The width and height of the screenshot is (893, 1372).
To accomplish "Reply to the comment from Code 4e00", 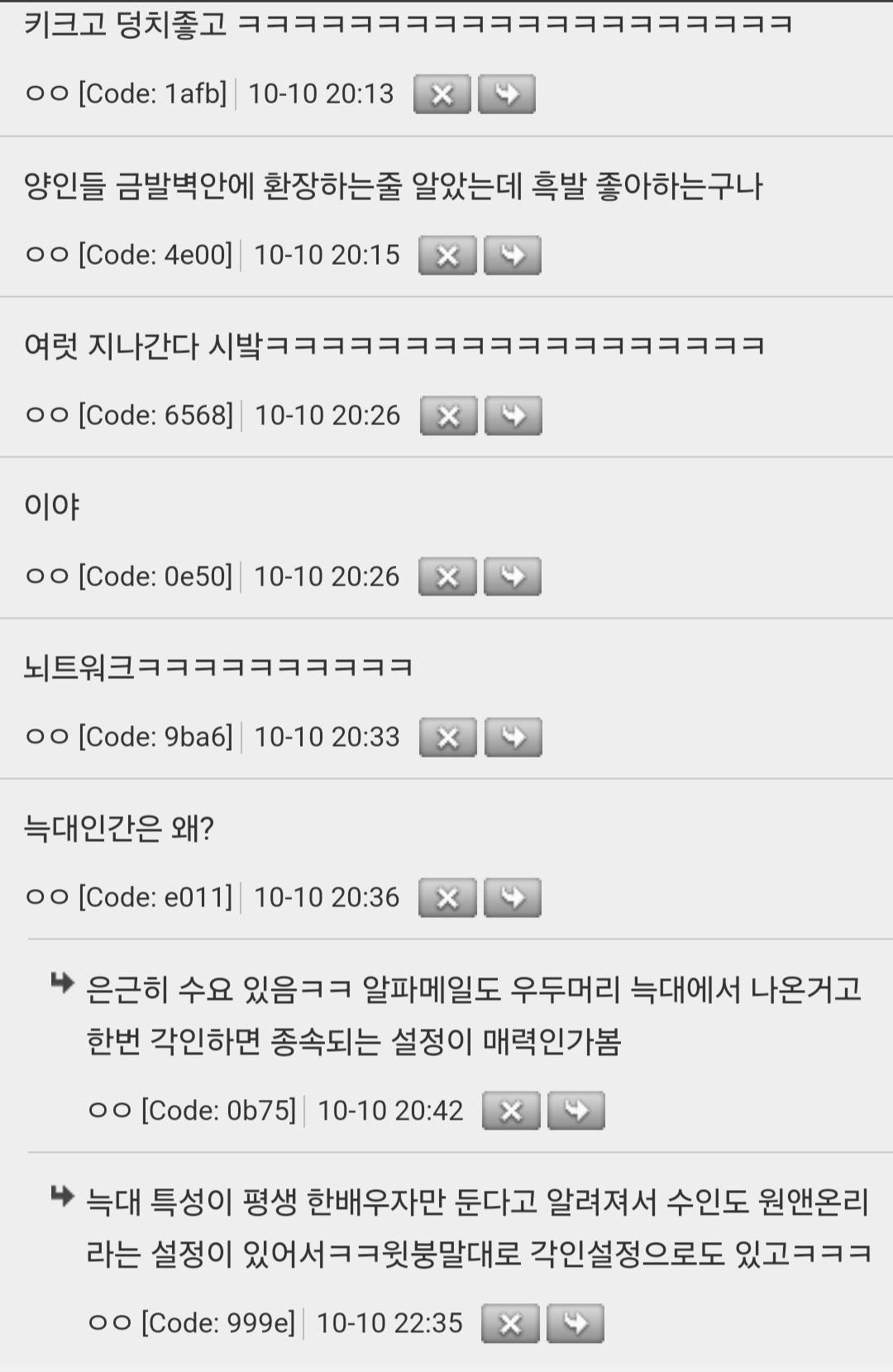I will (512, 256).
